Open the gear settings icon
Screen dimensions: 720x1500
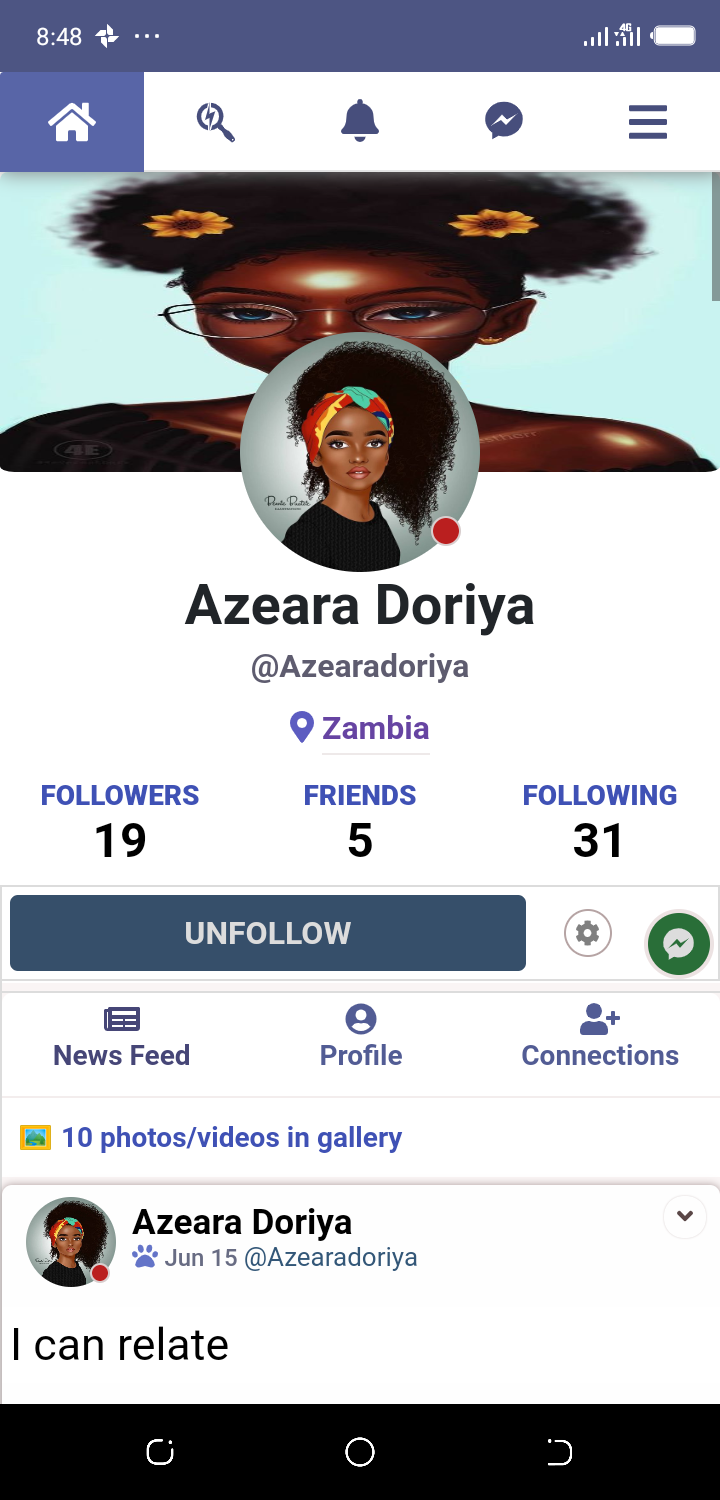point(588,934)
